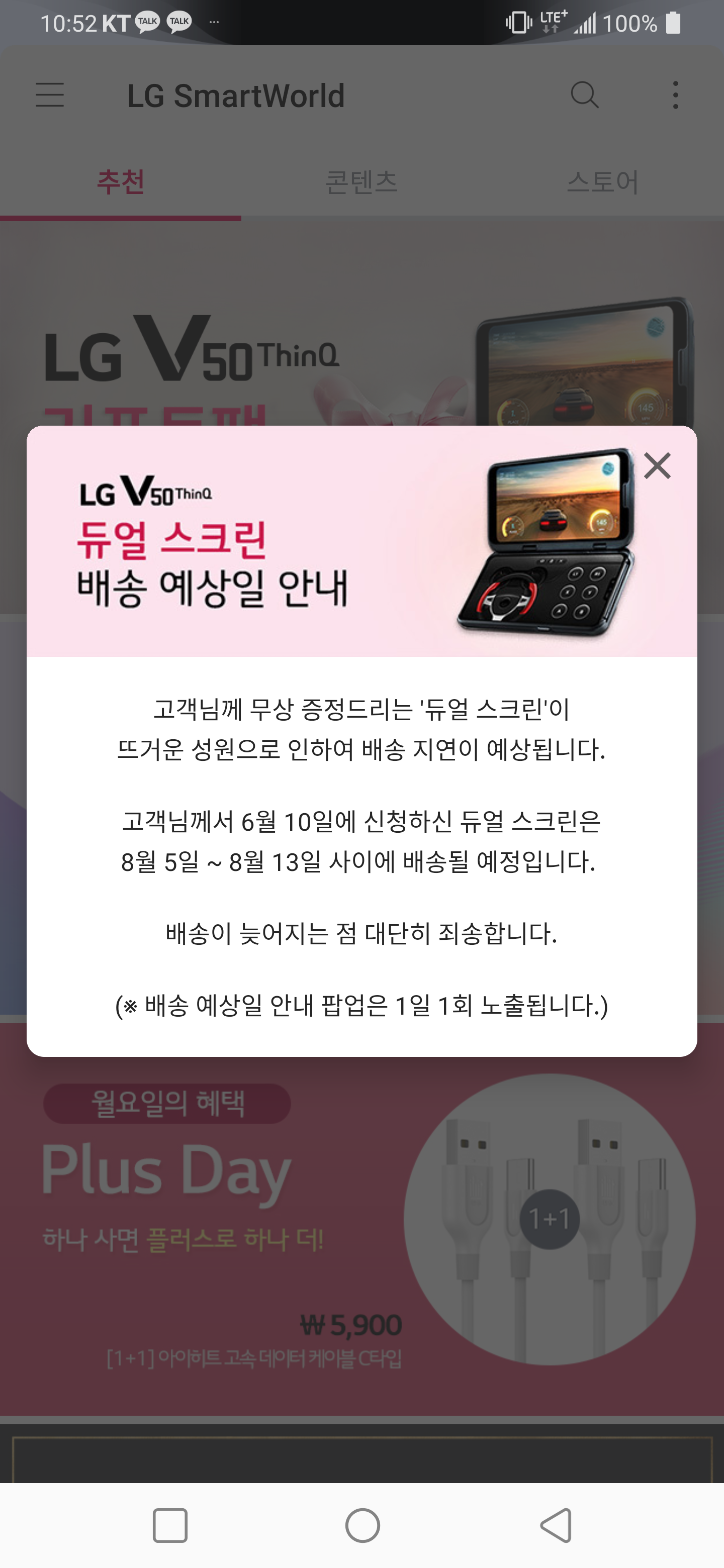Viewport: 724px width, 1568px height.
Task: Select the 추천 tab
Action: pyautogui.click(x=121, y=182)
